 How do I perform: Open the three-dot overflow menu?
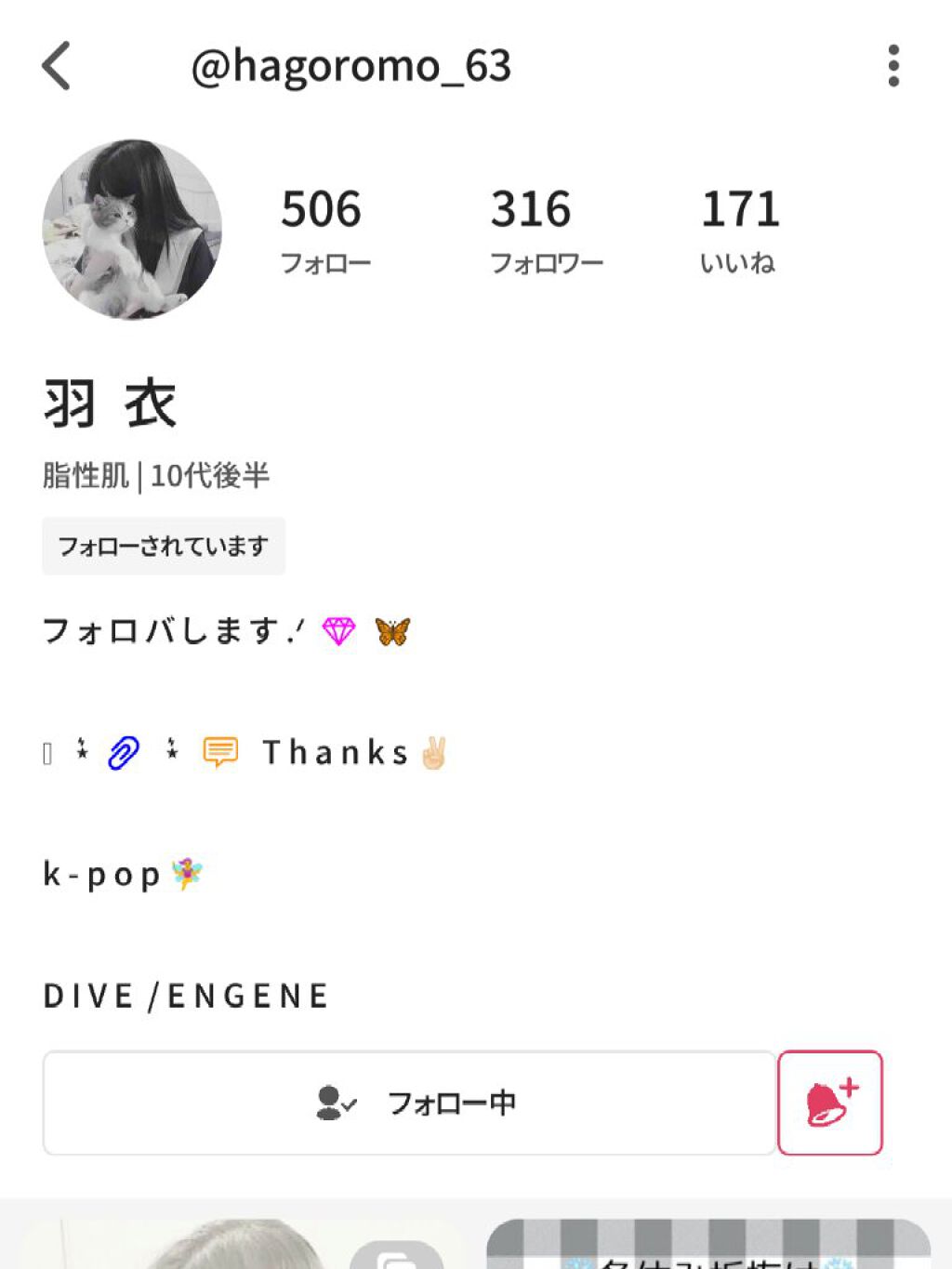pos(894,63)
